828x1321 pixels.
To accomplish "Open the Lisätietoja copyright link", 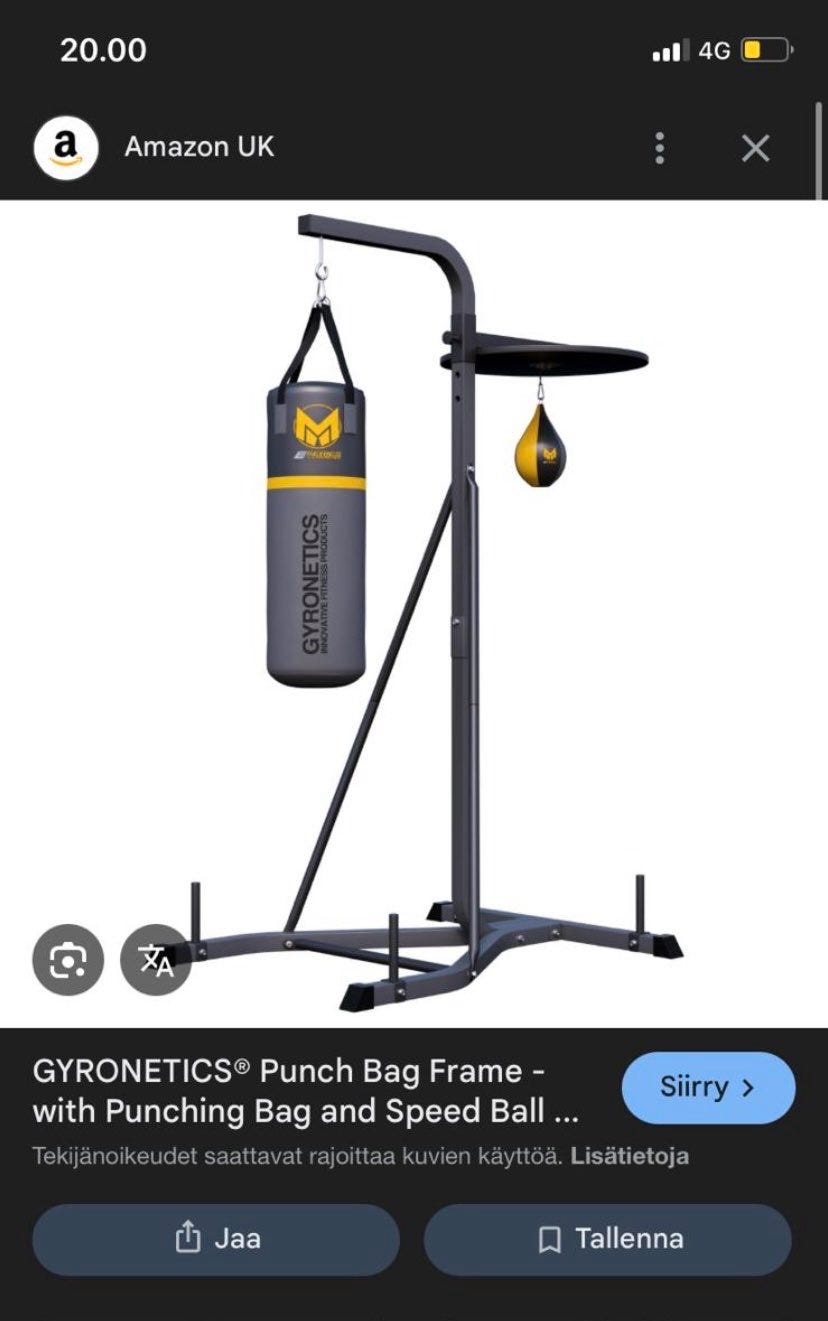I will pyautogui.click(x=630, y=1156).
